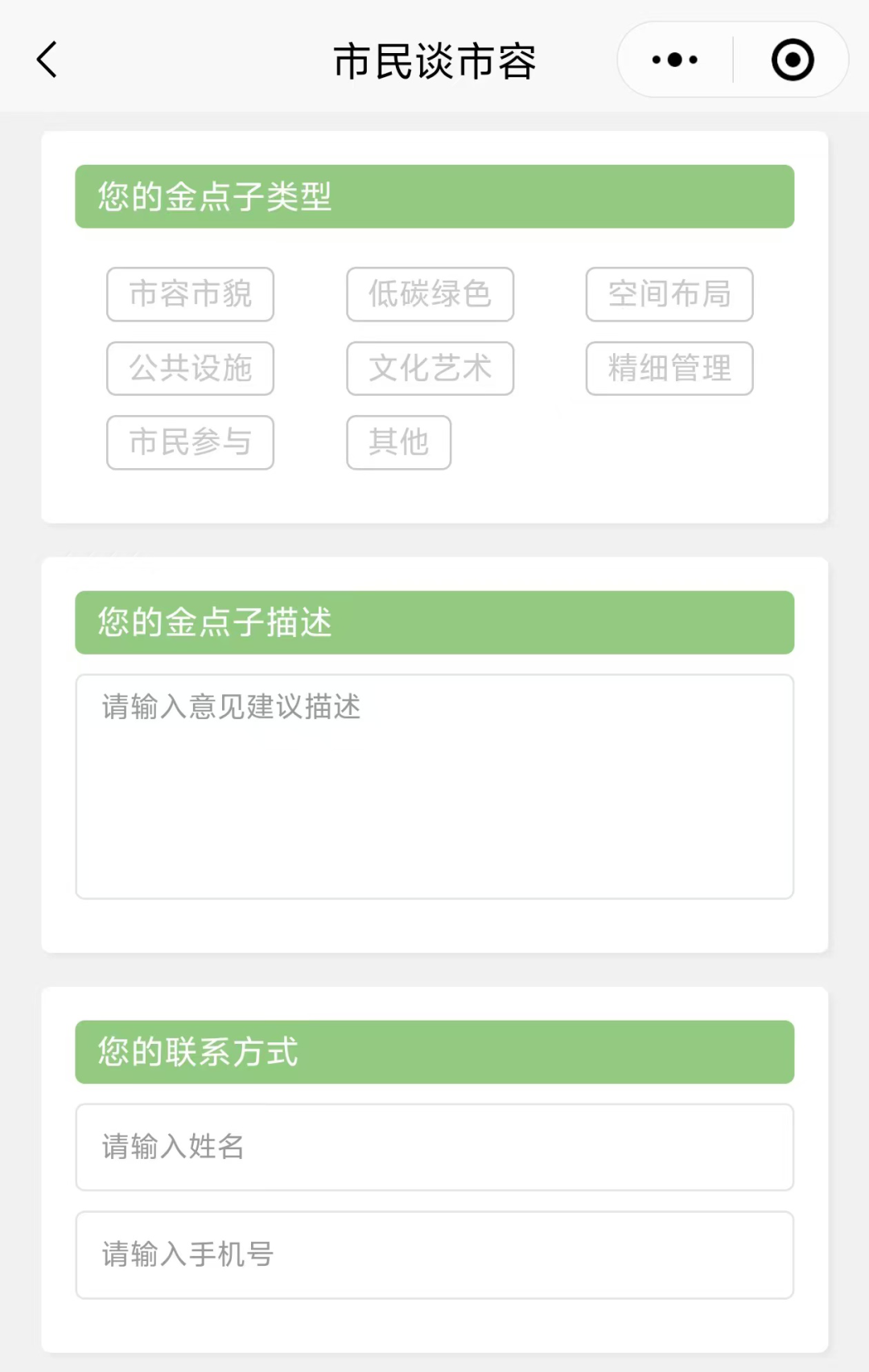The width and height of the screenshot is (869, 1372).
Task: Select the 公共设施 chip
Action: (191, 368)
